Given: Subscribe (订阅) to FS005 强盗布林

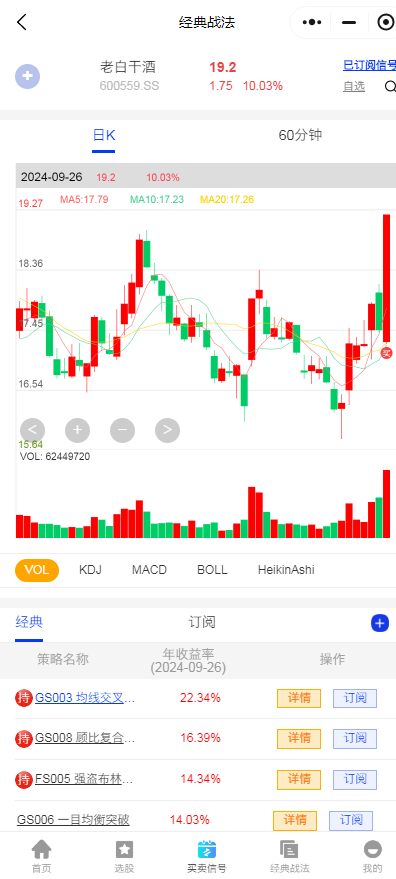Looking at the screenshot, I should (355, 779).
